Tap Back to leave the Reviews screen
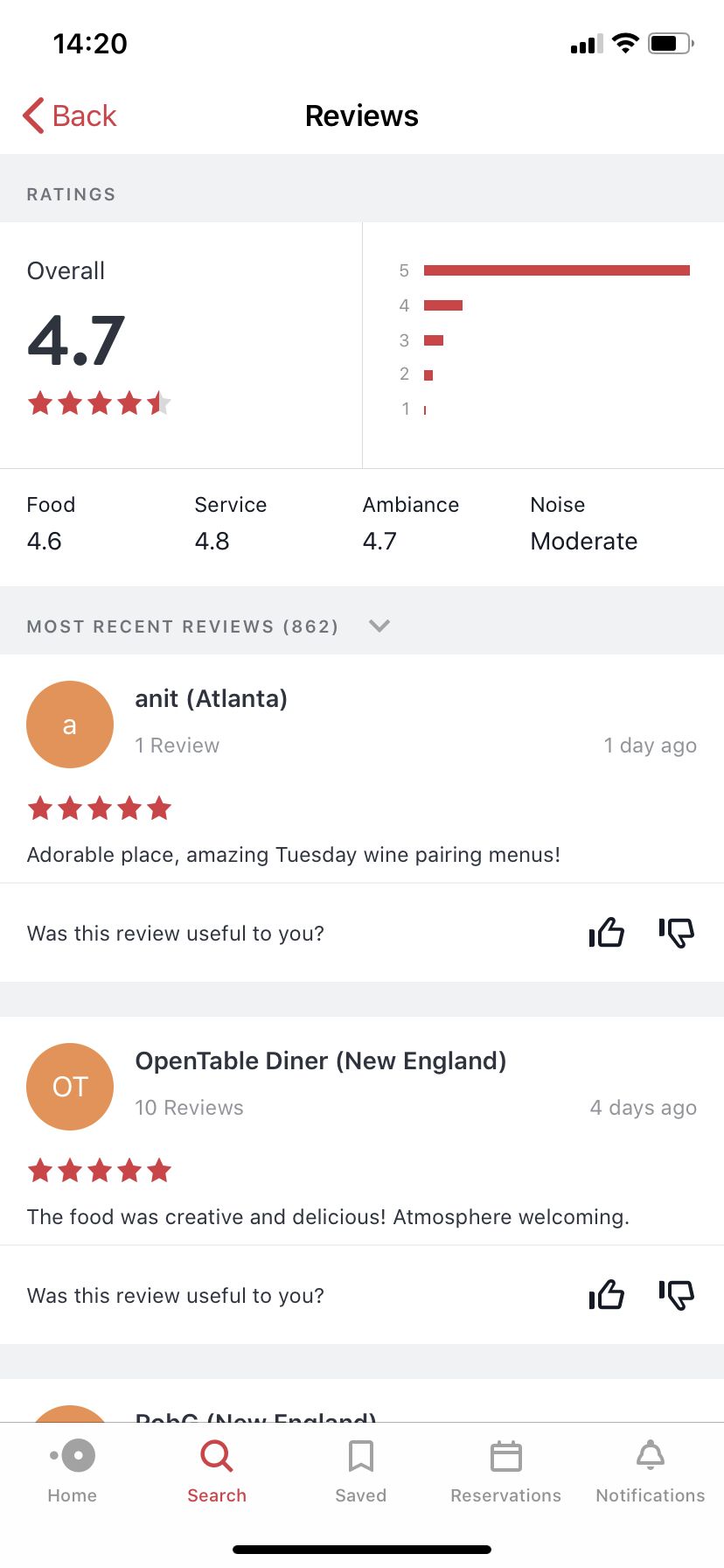 pyautogui.click(x=69, y=115)
